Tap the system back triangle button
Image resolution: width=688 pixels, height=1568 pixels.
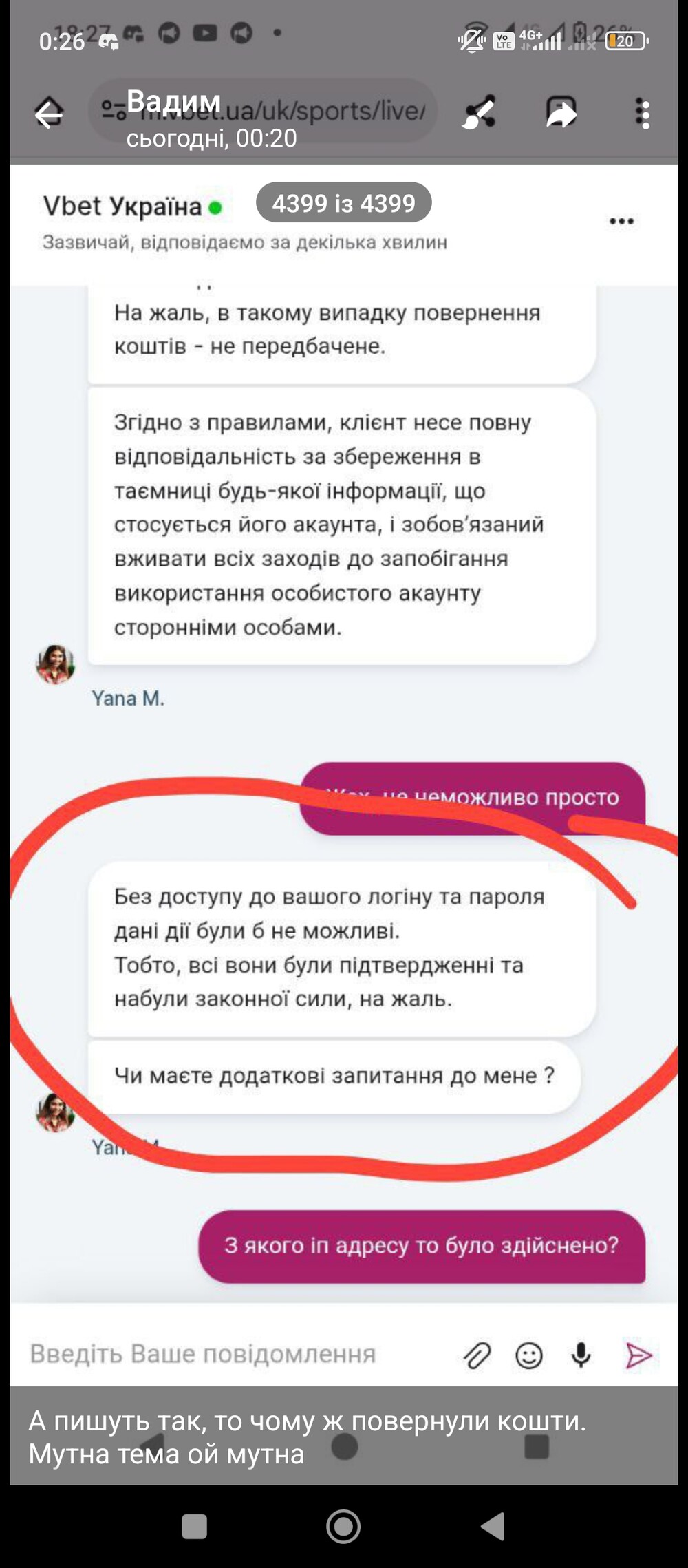[x=493, y=1526]
